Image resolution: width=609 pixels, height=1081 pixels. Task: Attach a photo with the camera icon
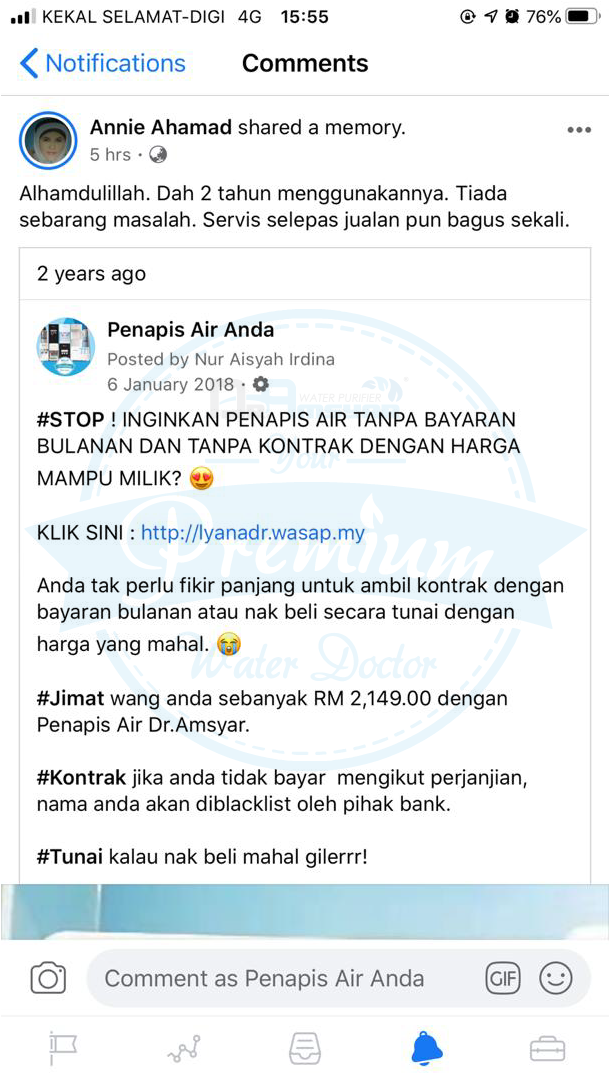(48, 978)
